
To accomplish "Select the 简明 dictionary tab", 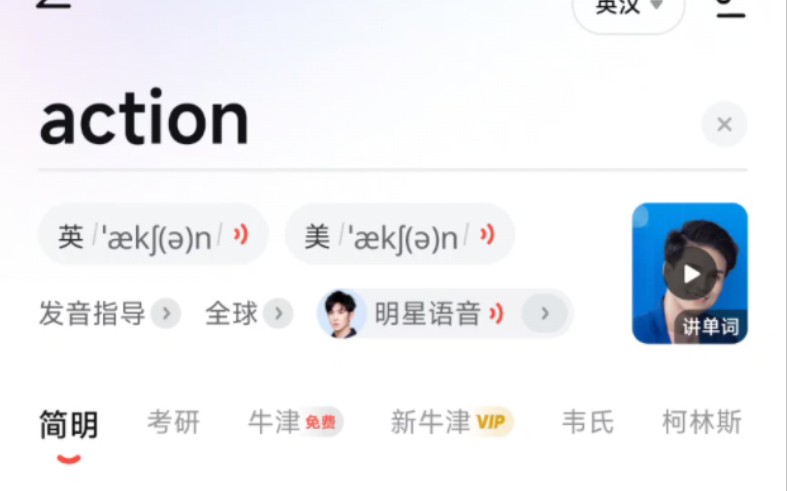I will click(x=68, y=425).
